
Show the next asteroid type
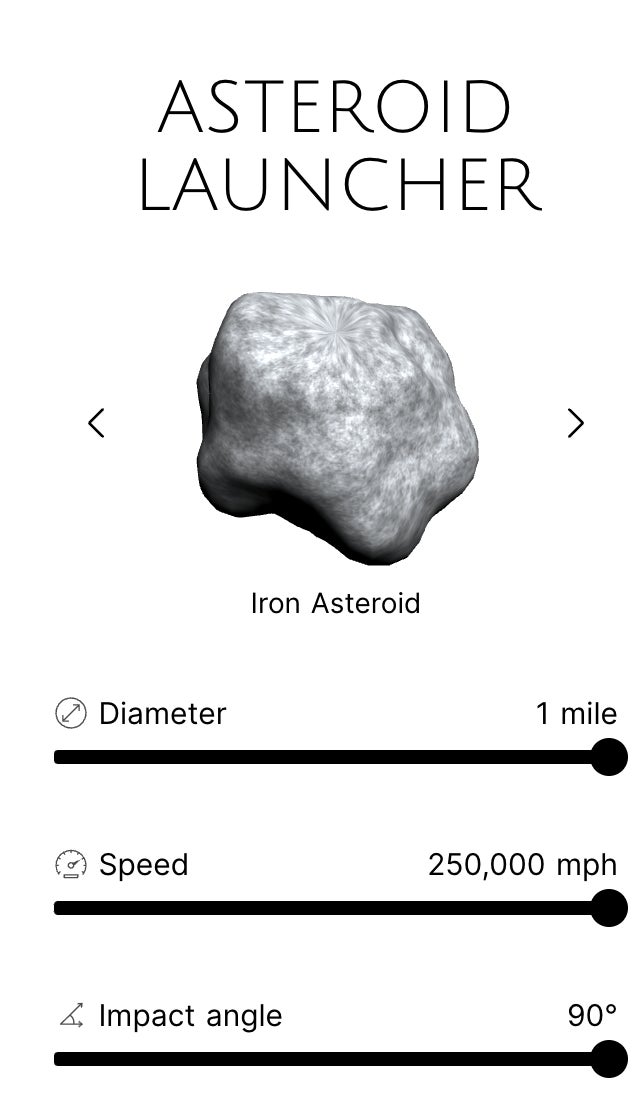575,423
